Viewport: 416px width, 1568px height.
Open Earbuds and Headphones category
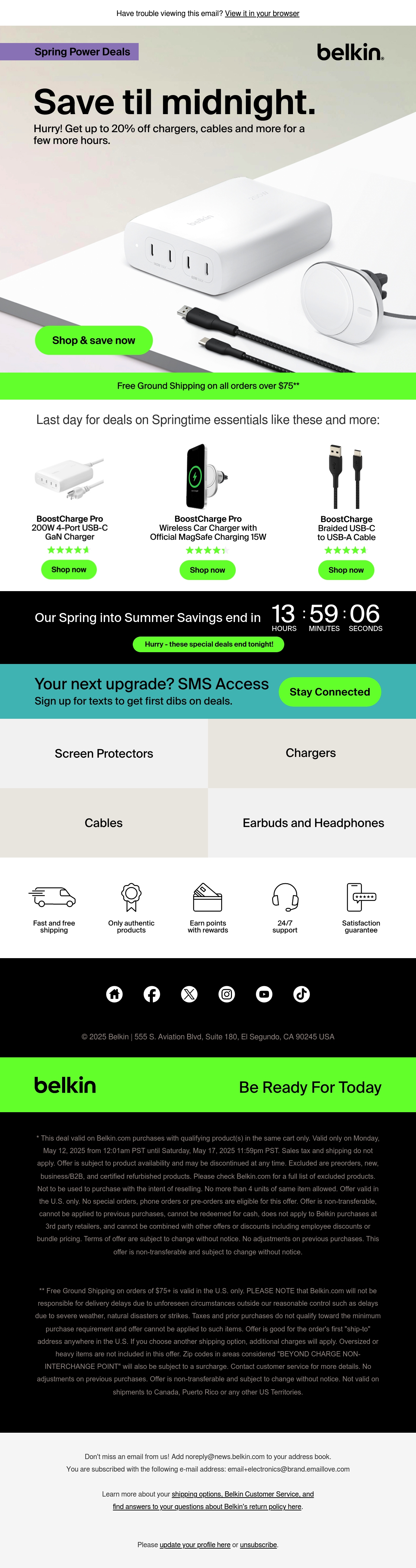coord(312,823)
